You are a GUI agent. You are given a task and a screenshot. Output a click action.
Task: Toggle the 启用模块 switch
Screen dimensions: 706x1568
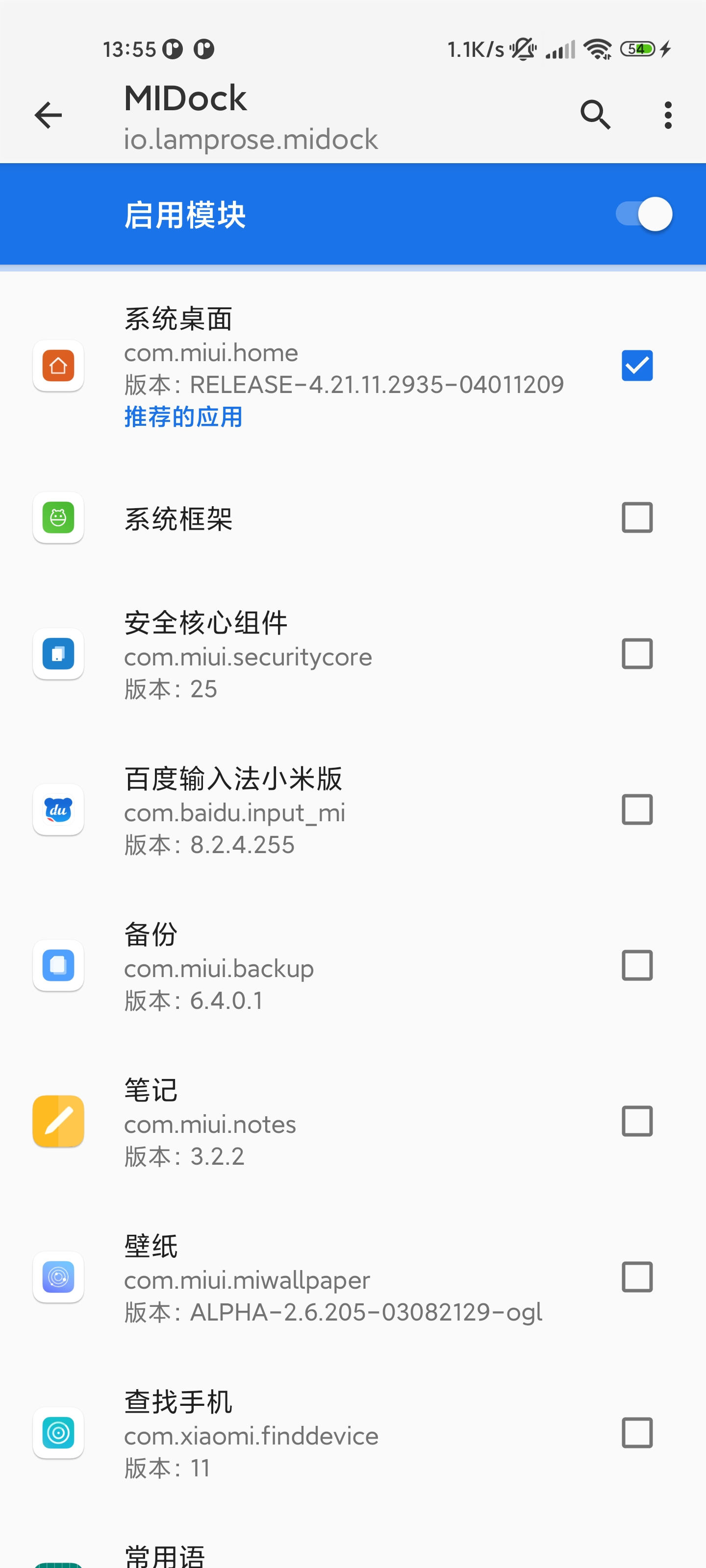click(644, 214)
